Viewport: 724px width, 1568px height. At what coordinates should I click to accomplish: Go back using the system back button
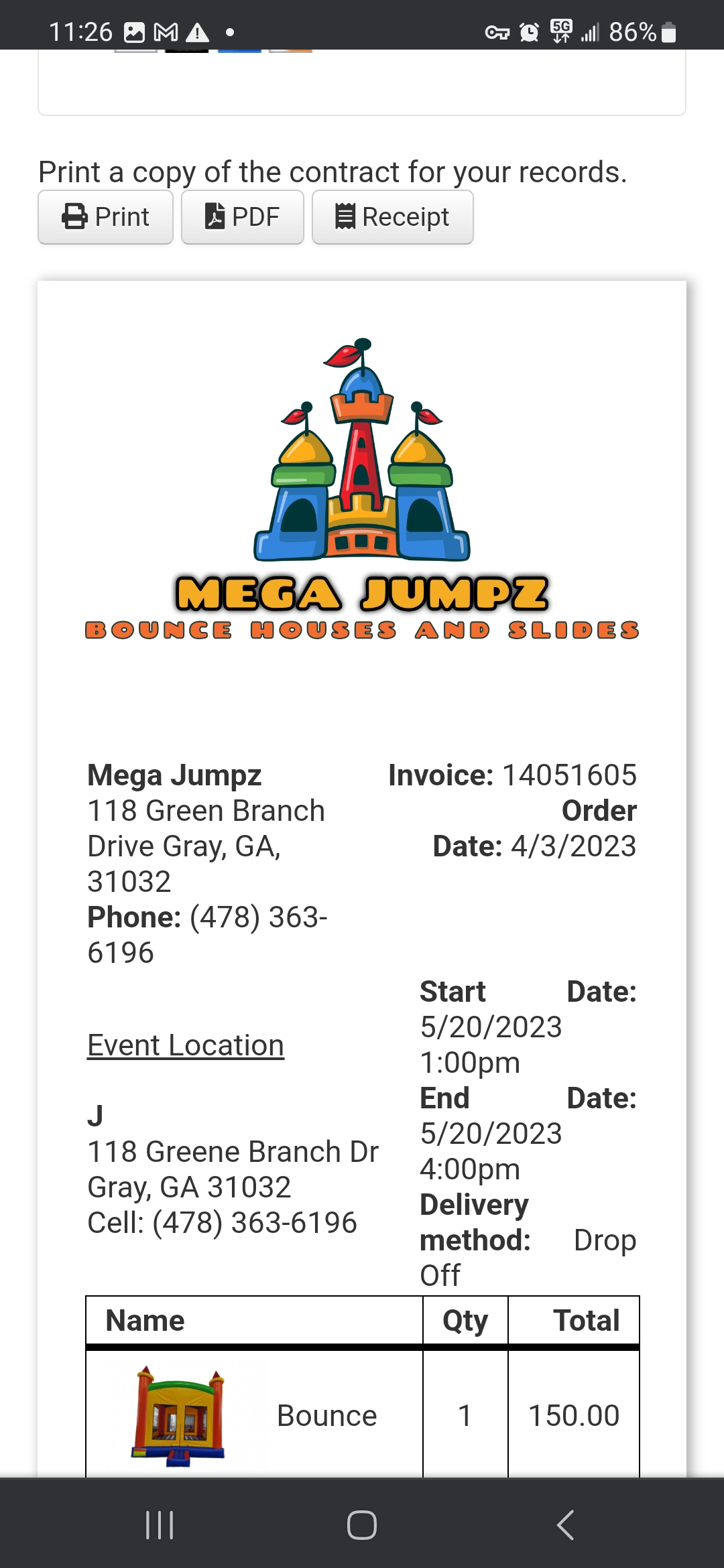tap(565, 1525)
